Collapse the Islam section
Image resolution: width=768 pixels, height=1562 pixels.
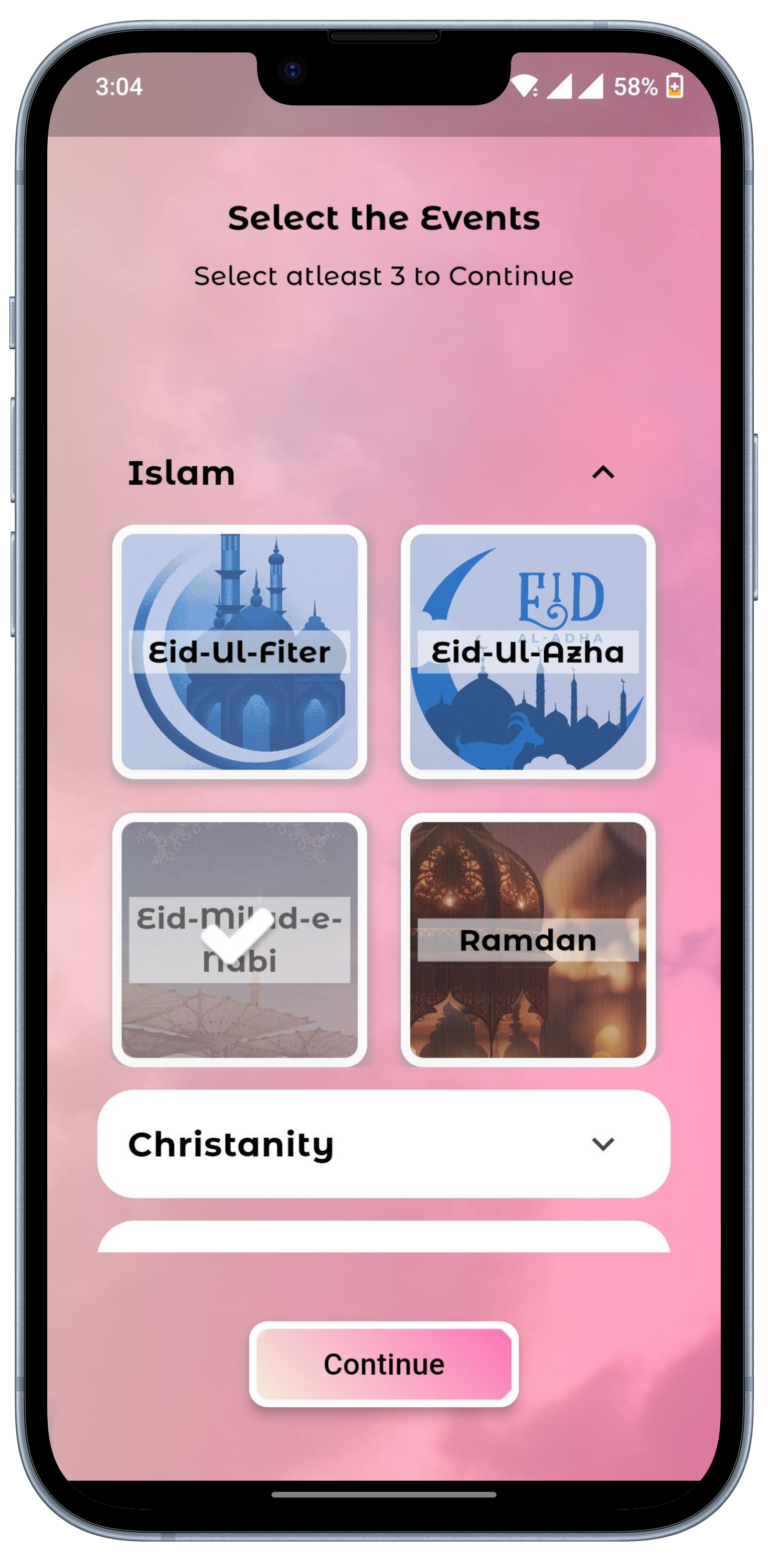(602, 472)
